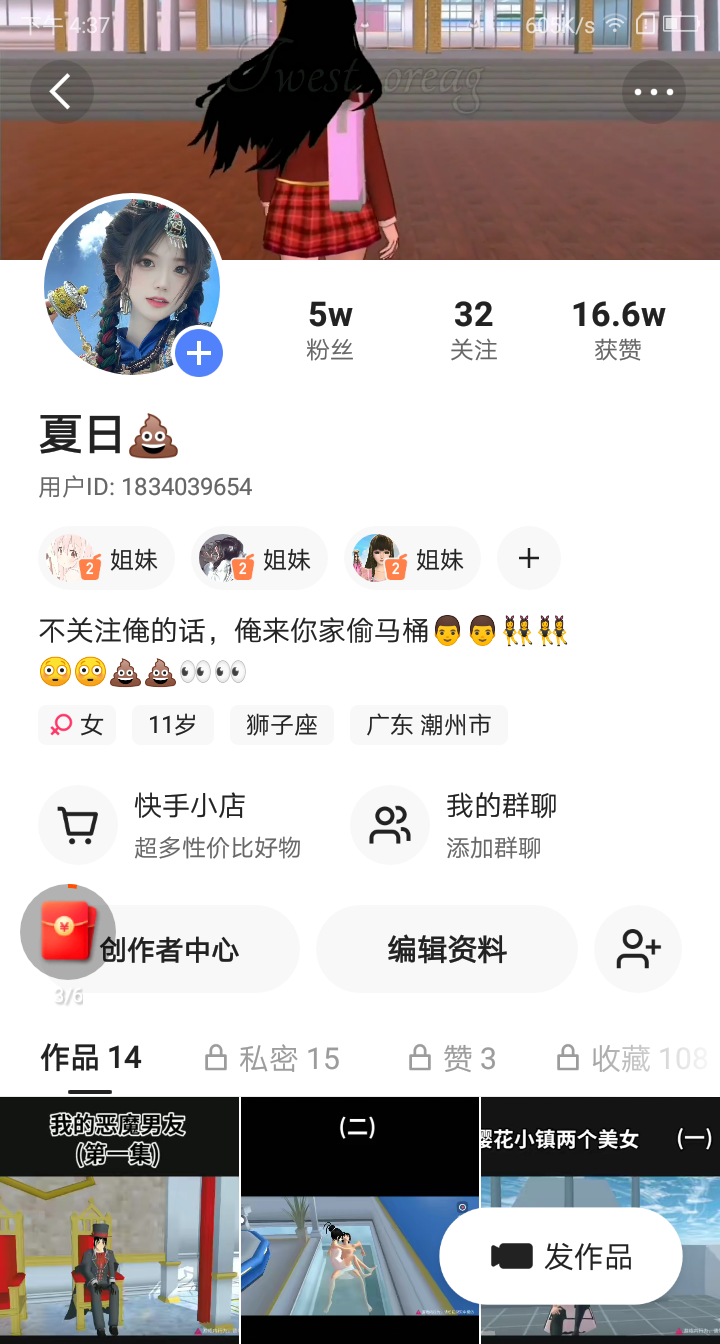720x1344 pixels.
Task: Open the three-dot overflow menu
Action: (x=653, y=92)
